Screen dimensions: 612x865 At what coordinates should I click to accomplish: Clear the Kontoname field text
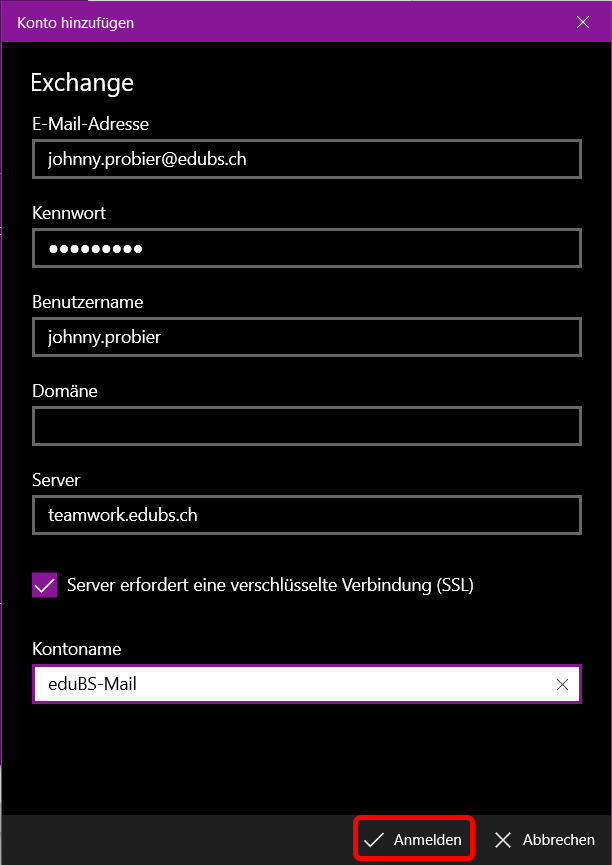coord(562,684)
